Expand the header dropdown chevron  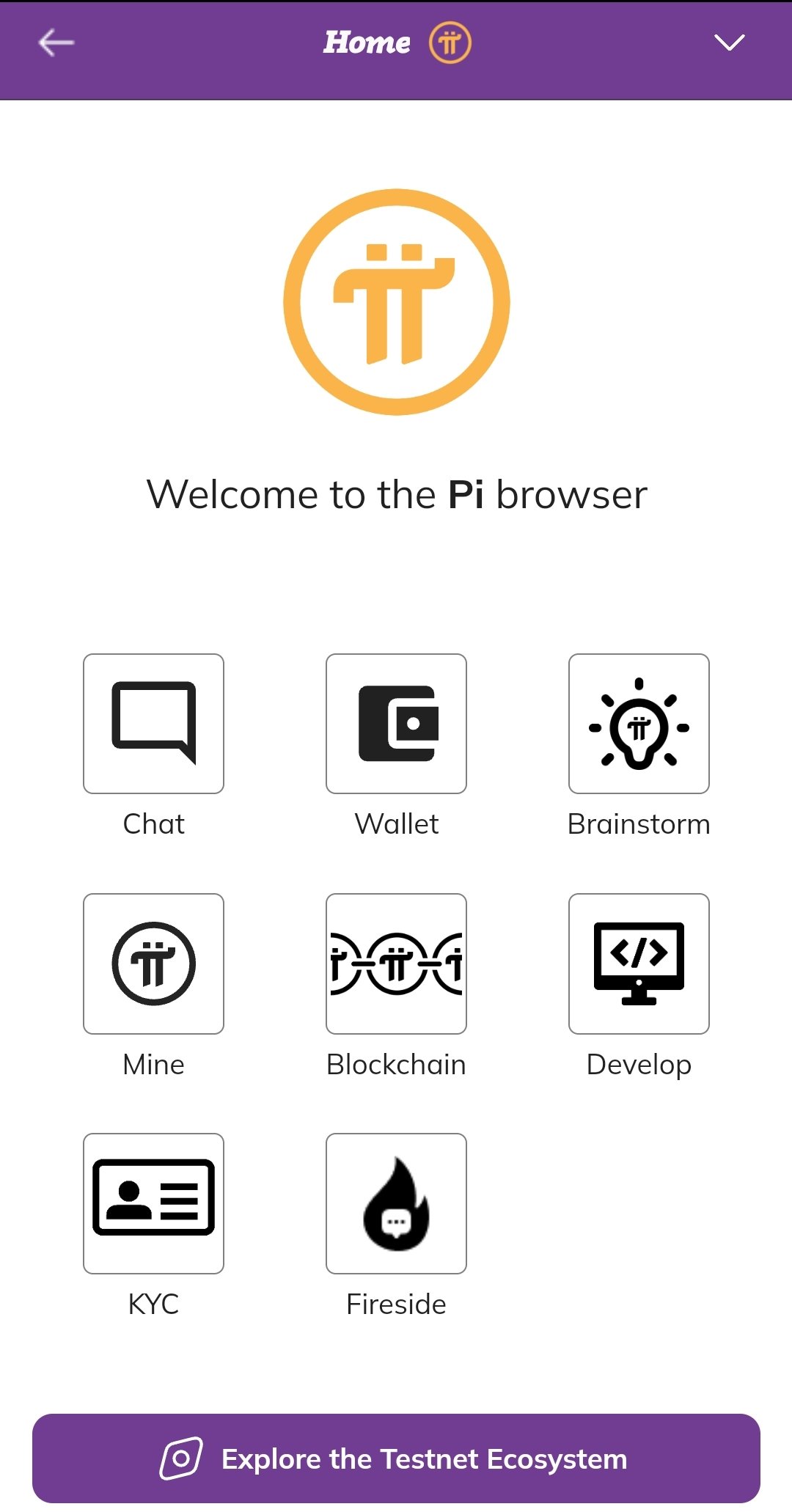[x=729, y=43]
